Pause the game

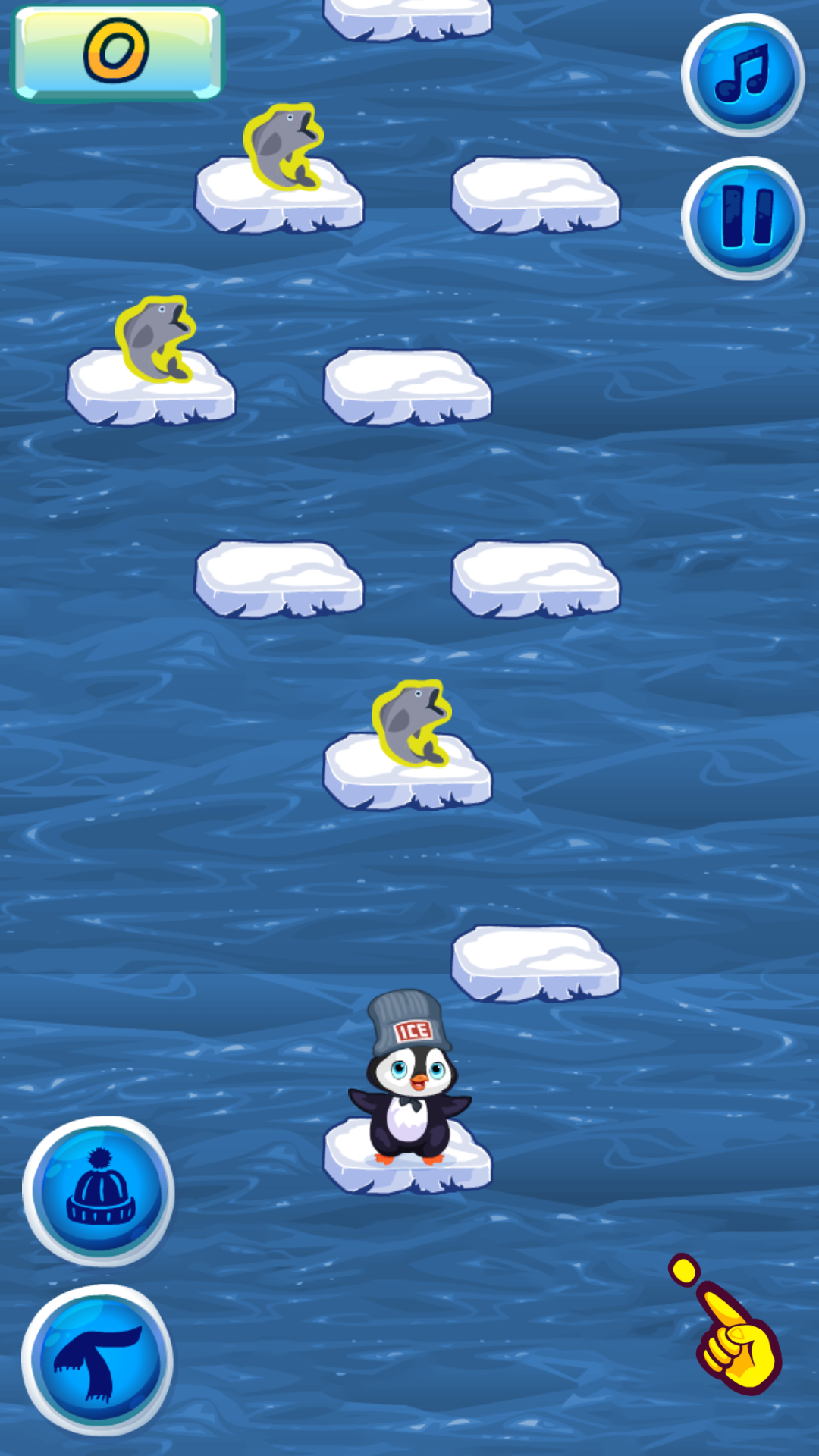point(744,218)
